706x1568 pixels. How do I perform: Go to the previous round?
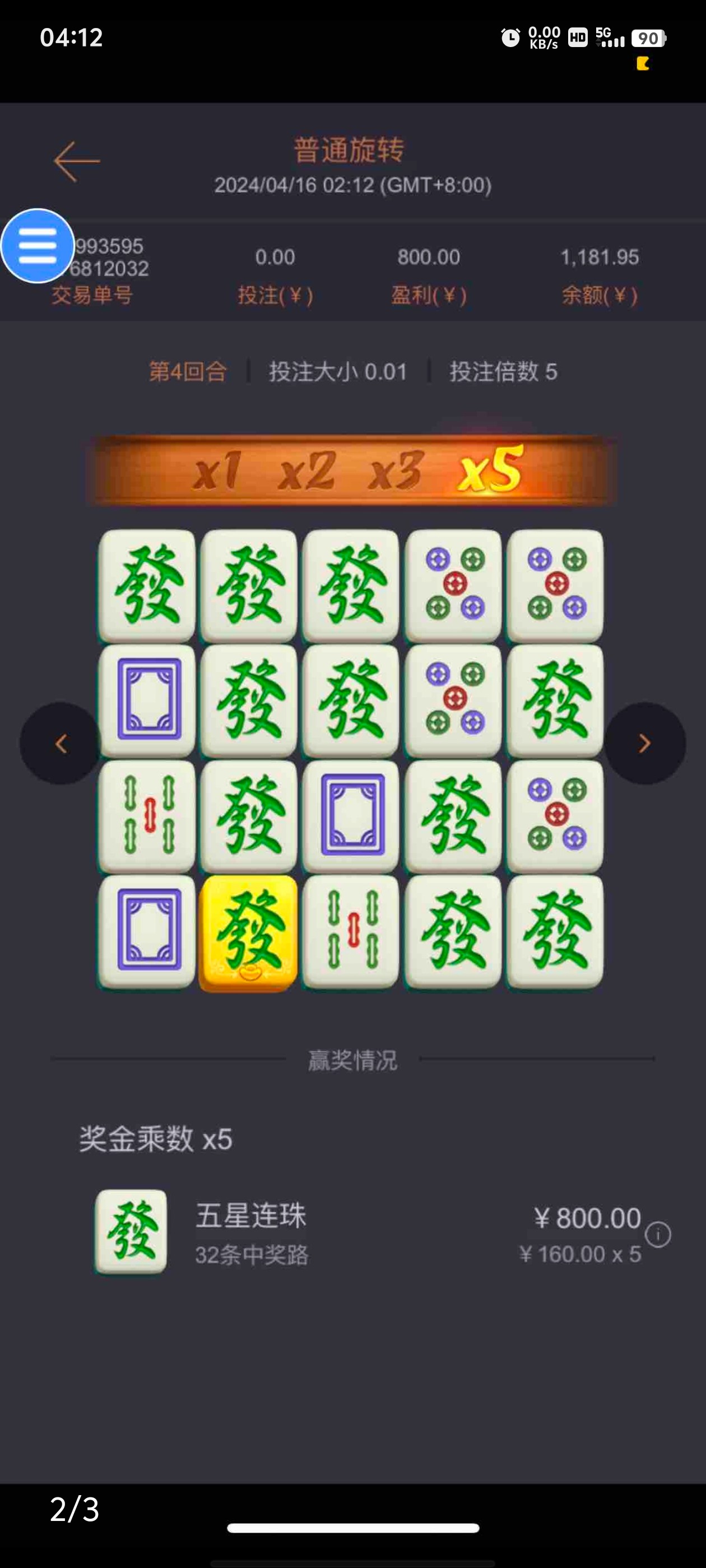coord(61,743)
